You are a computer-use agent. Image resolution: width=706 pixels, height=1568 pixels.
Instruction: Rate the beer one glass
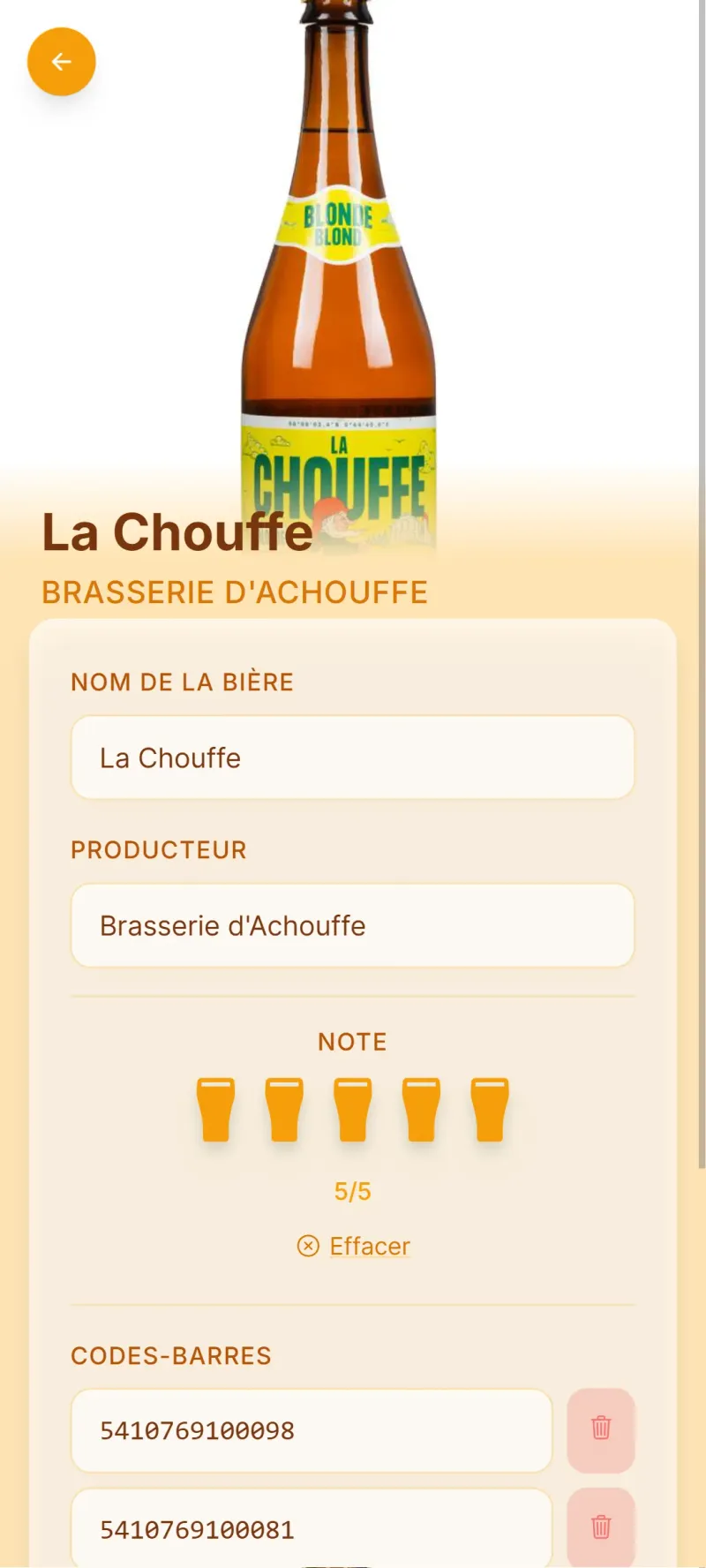(215, 1110)
